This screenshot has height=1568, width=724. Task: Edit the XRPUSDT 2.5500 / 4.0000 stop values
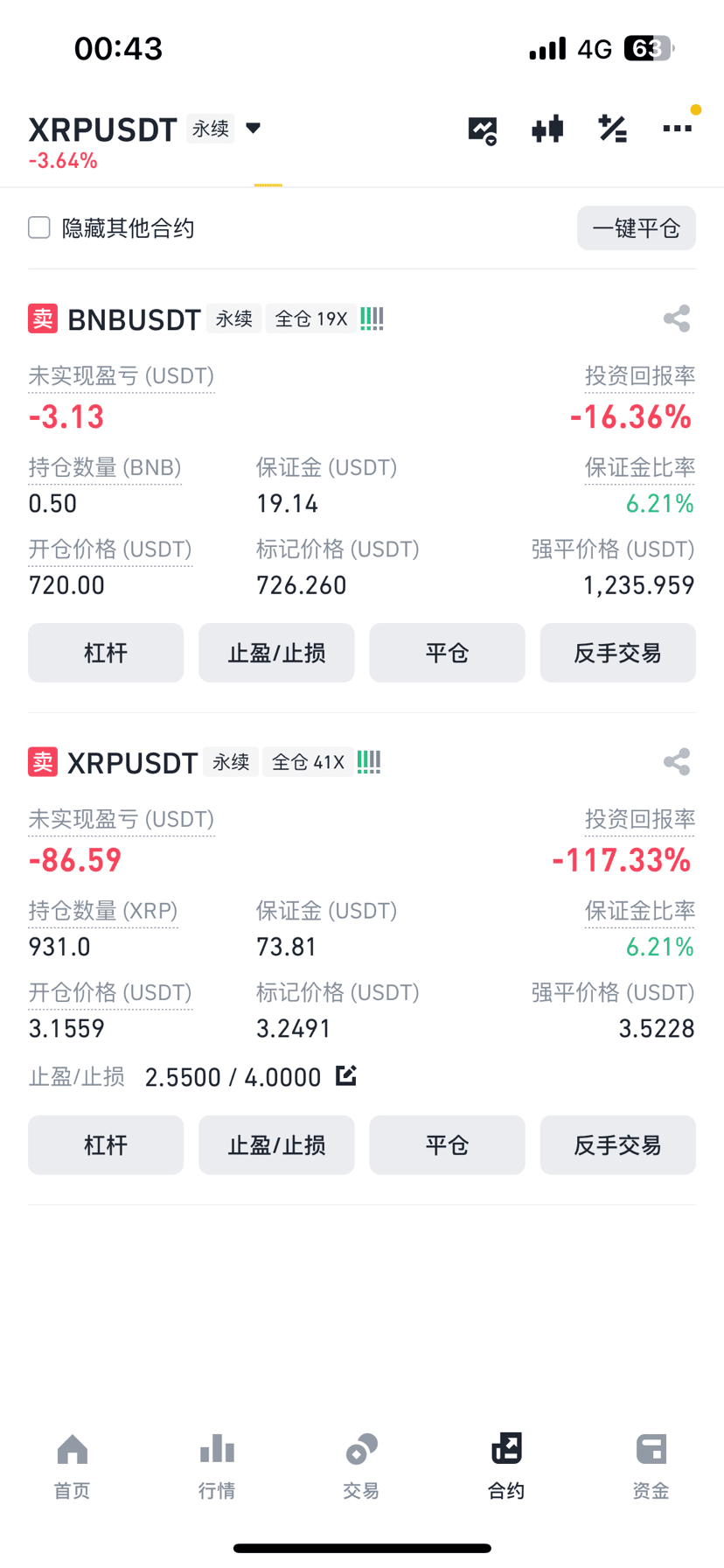pos(346,1075)
